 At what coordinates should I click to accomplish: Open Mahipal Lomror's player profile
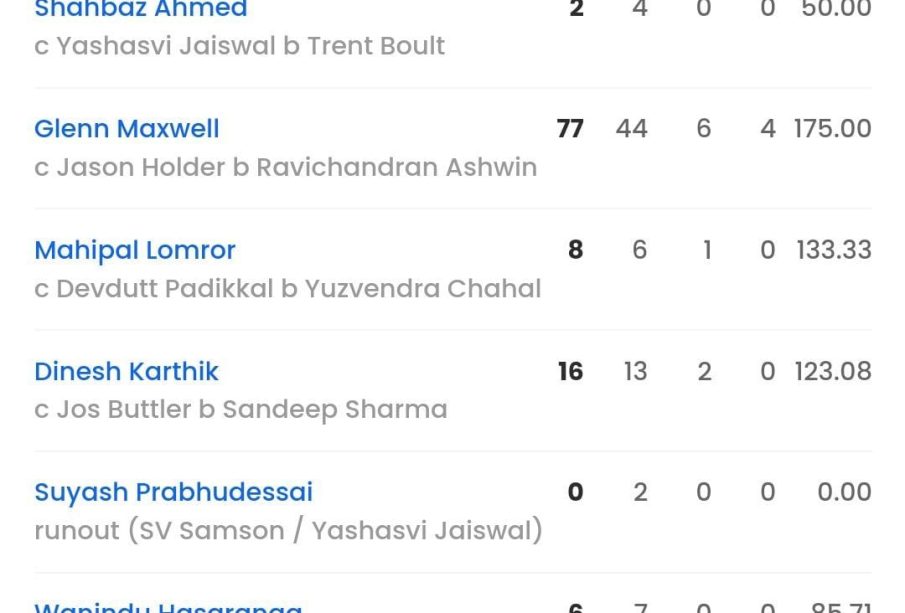click(x=135, y=250)
